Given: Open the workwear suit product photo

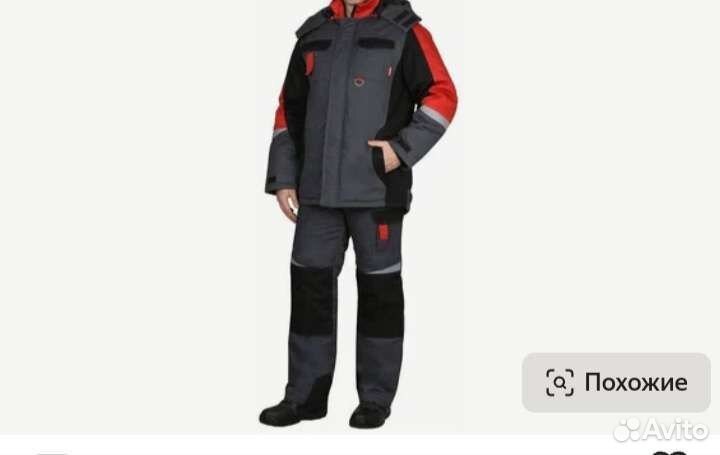Looking at the screenshot, I should [x=360, y=210].
